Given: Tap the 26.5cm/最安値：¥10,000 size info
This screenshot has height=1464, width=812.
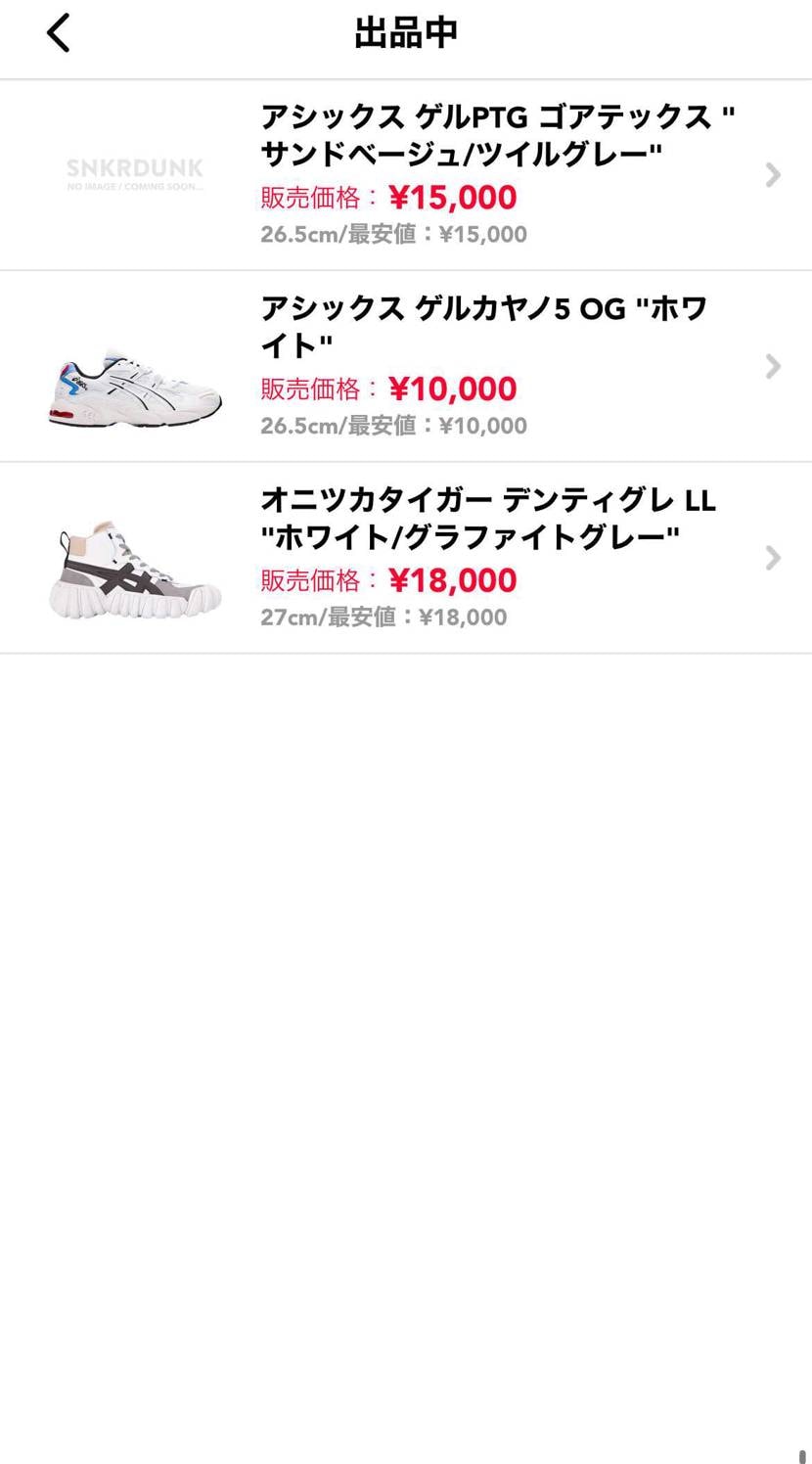Looking at the screenshot, I should pyautogui.click(x=392, y=426).
